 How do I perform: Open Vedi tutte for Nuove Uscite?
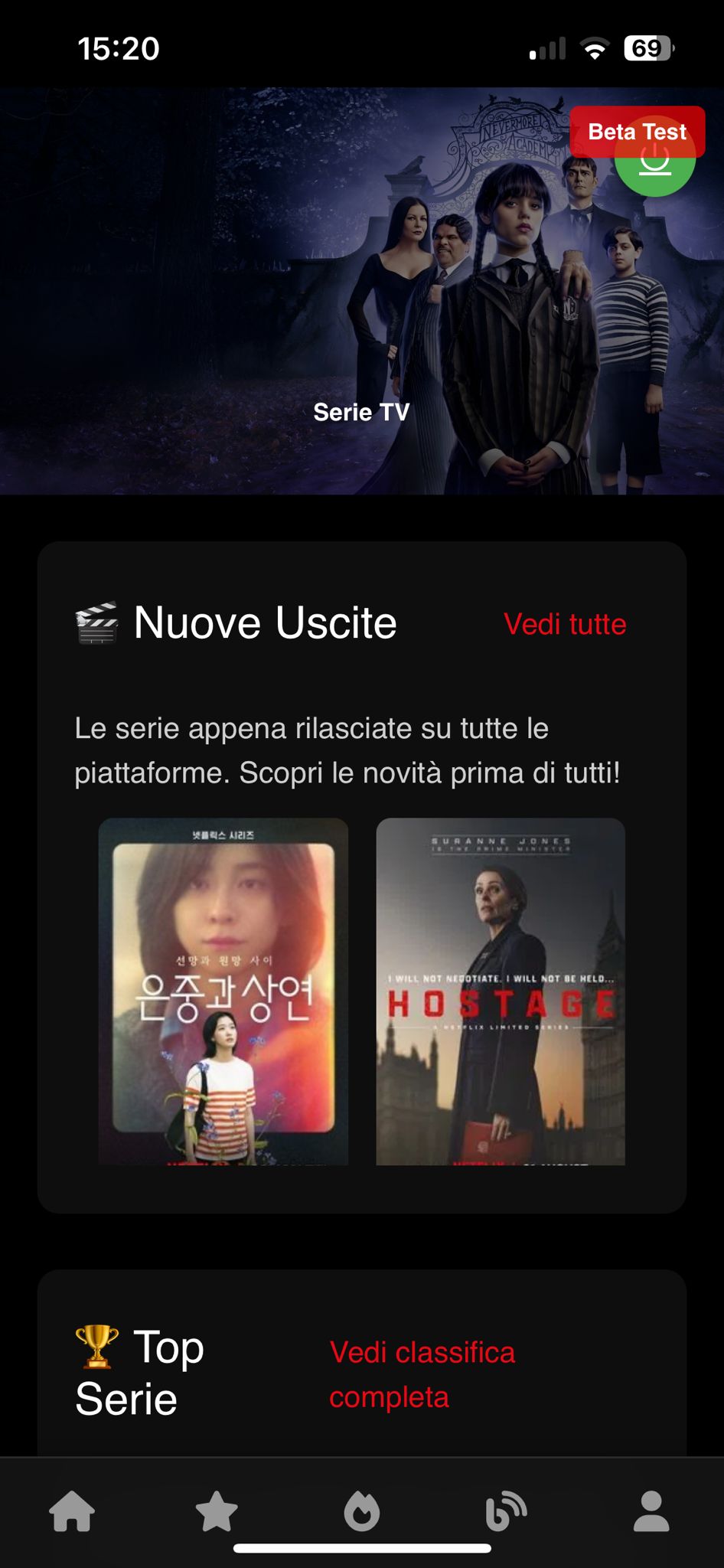coord(565,624)
